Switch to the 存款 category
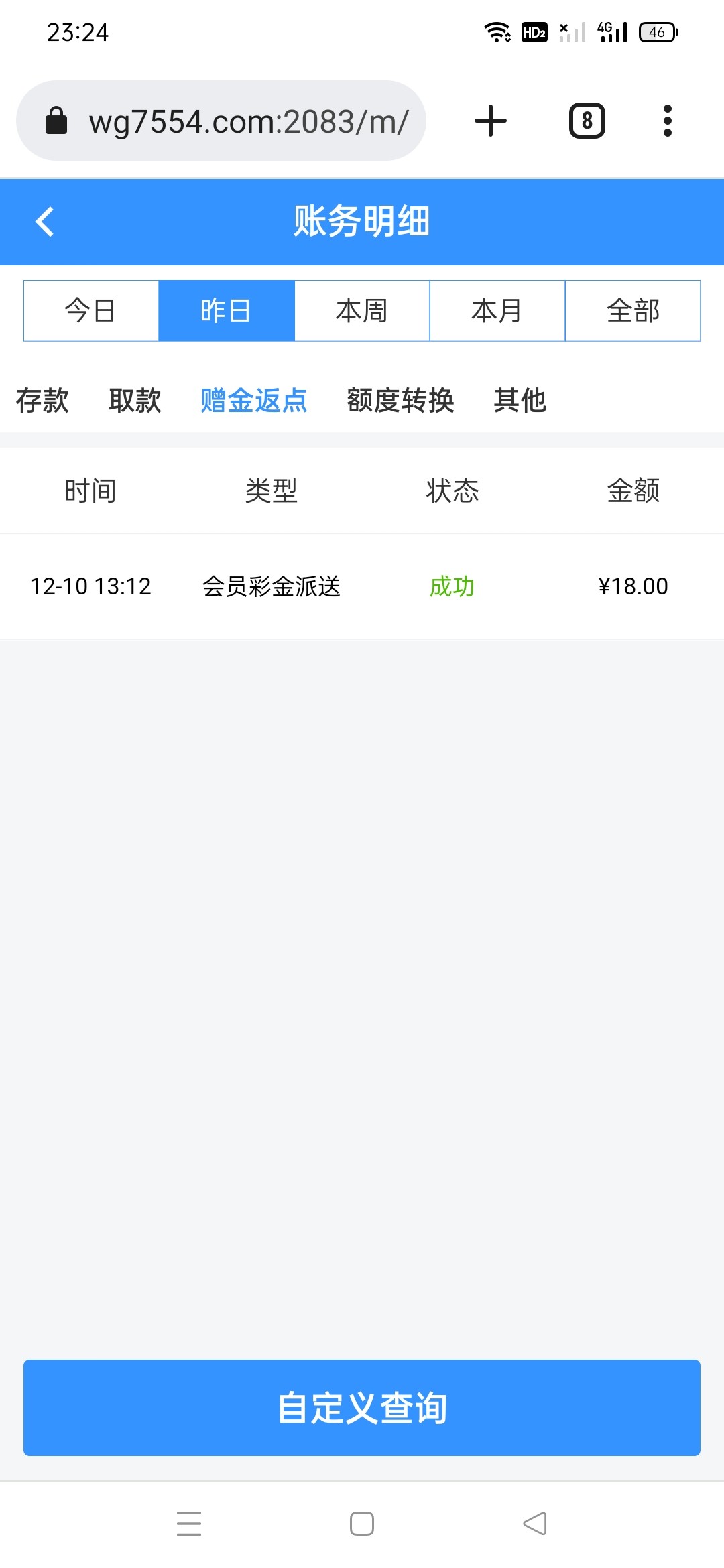The height and width of the screenshot is (1568, 724). (42, 401)
